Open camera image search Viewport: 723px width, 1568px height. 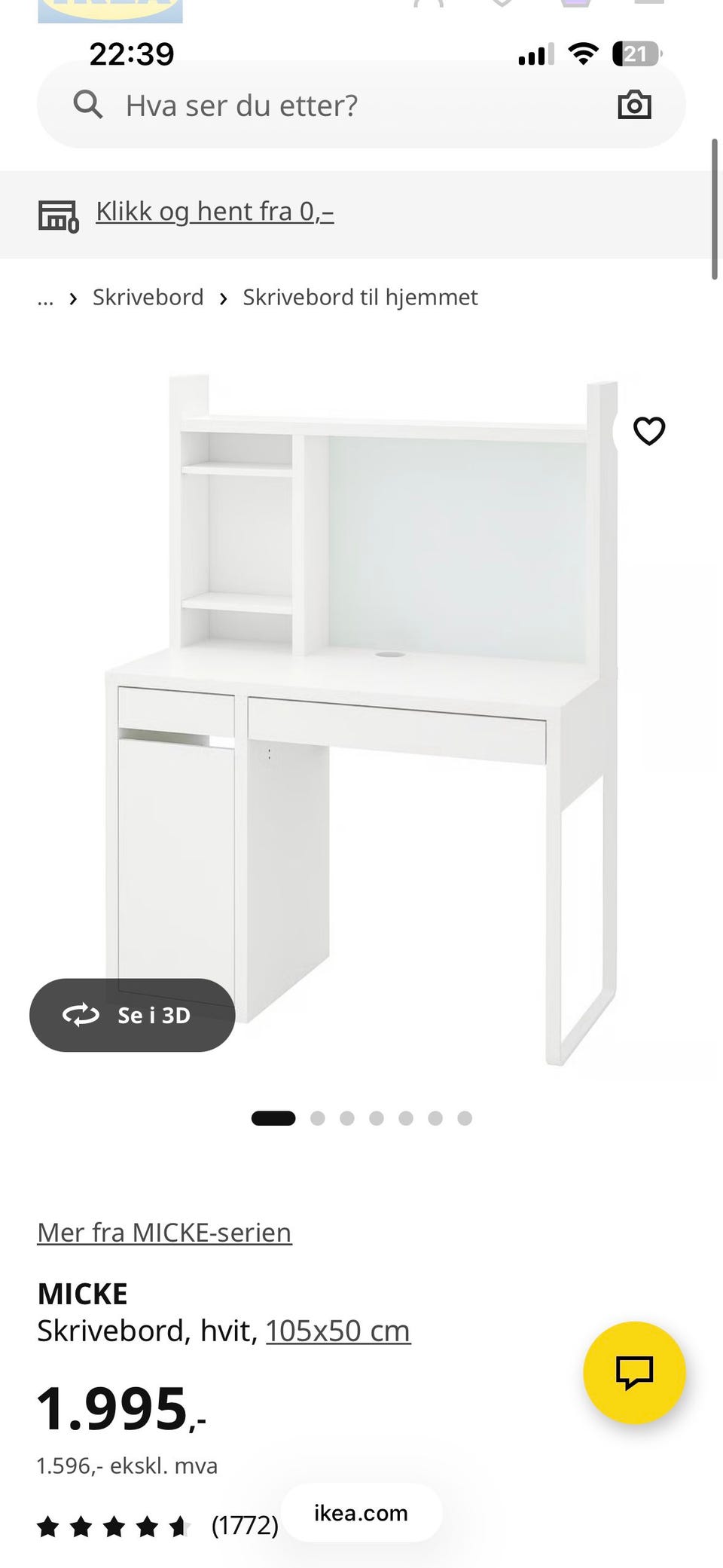click(x=634, y=105)
